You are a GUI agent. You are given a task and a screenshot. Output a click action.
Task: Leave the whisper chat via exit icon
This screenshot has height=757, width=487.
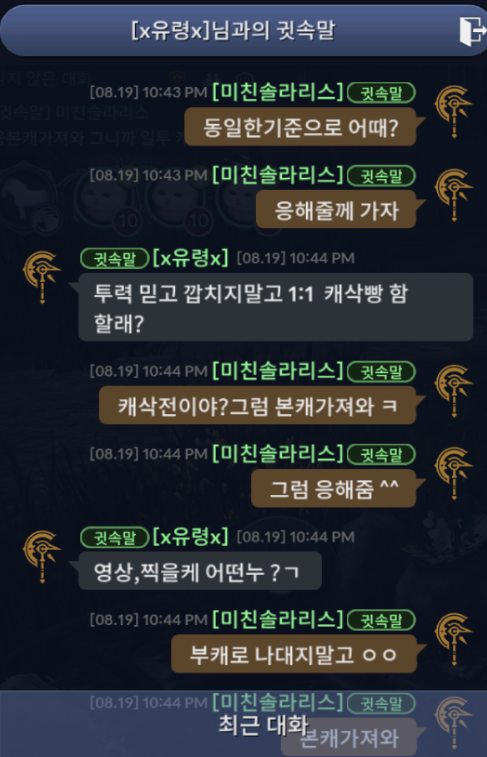tap(472, 31)
